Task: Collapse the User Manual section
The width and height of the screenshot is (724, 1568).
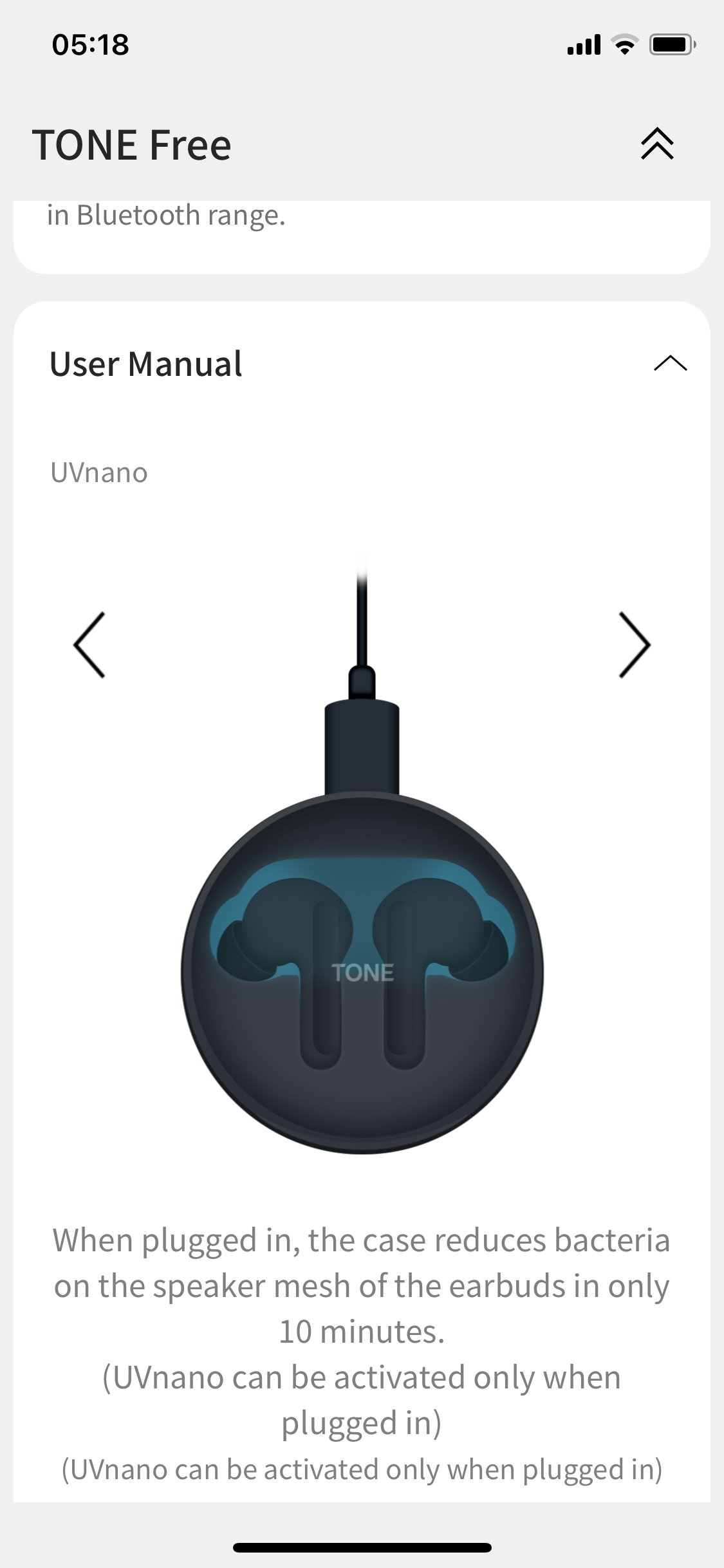Action: [670, 364]
